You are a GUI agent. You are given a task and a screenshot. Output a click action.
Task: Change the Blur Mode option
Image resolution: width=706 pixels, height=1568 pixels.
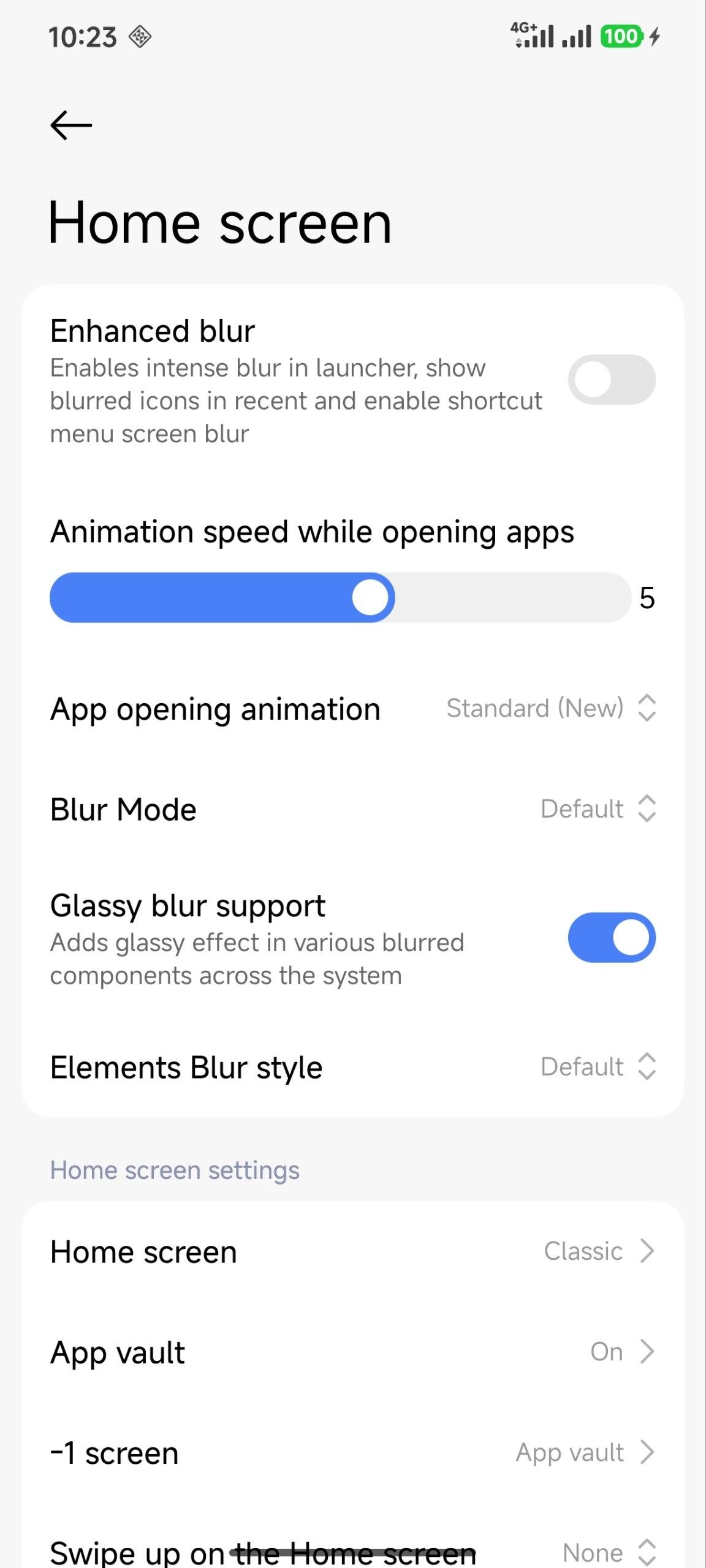coord(598,809)
